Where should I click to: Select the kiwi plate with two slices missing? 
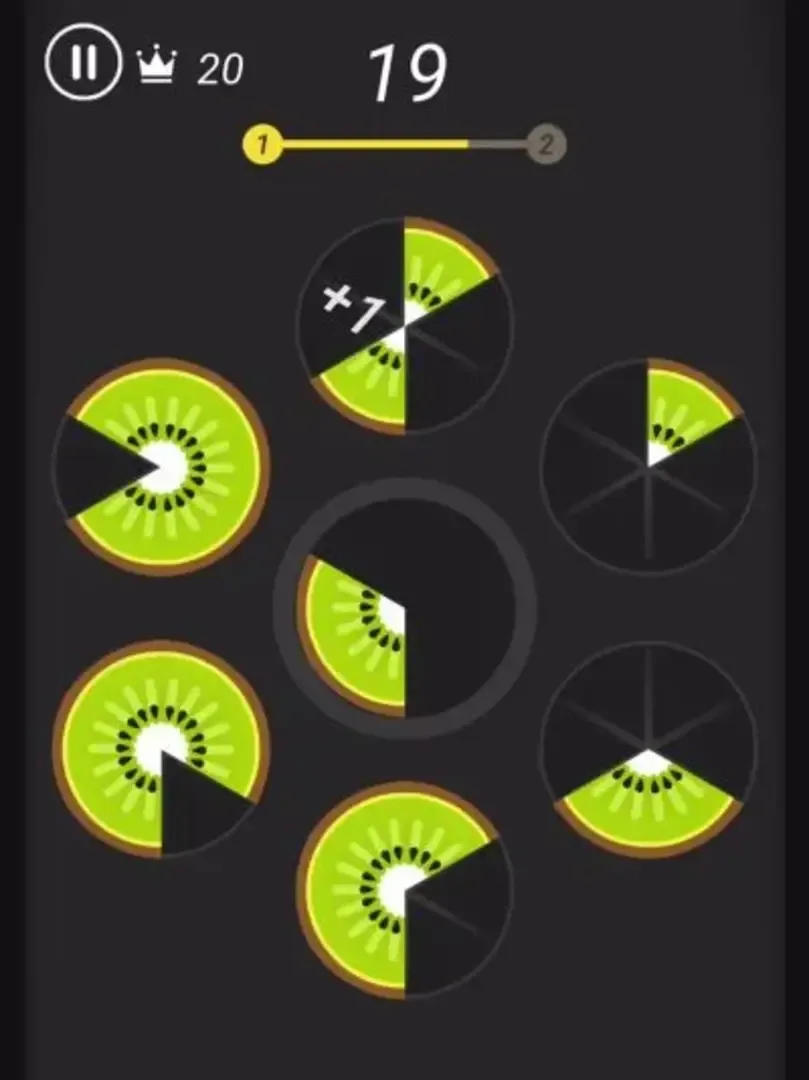point(404,890)
